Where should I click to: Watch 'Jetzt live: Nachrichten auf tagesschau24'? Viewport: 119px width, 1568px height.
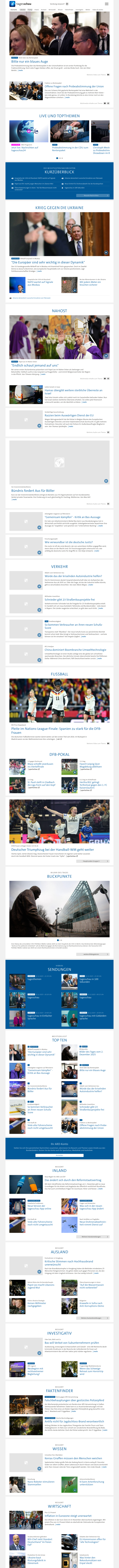(24, 148)
